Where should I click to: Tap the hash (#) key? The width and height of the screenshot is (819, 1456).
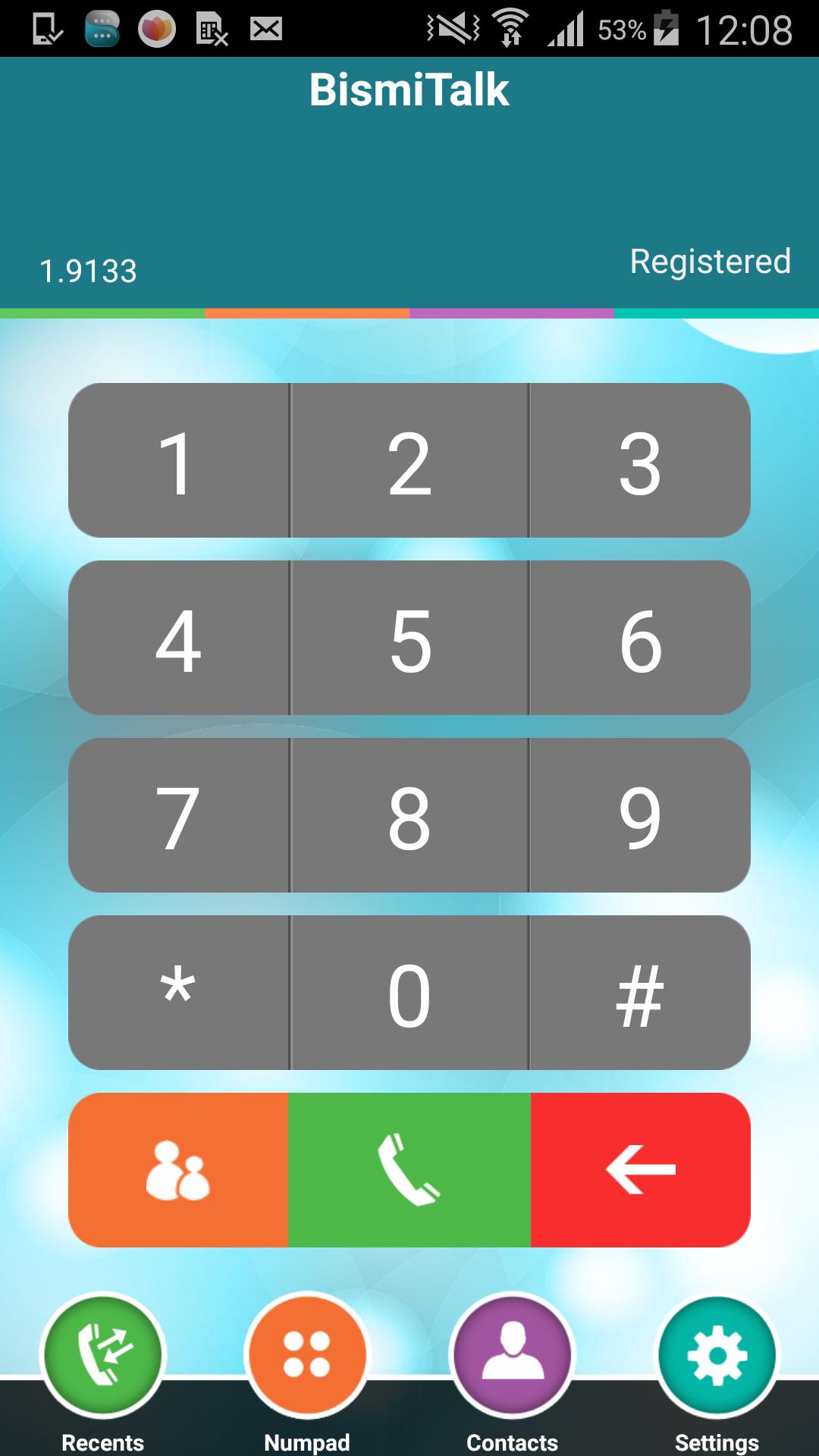tap(640, 993)
